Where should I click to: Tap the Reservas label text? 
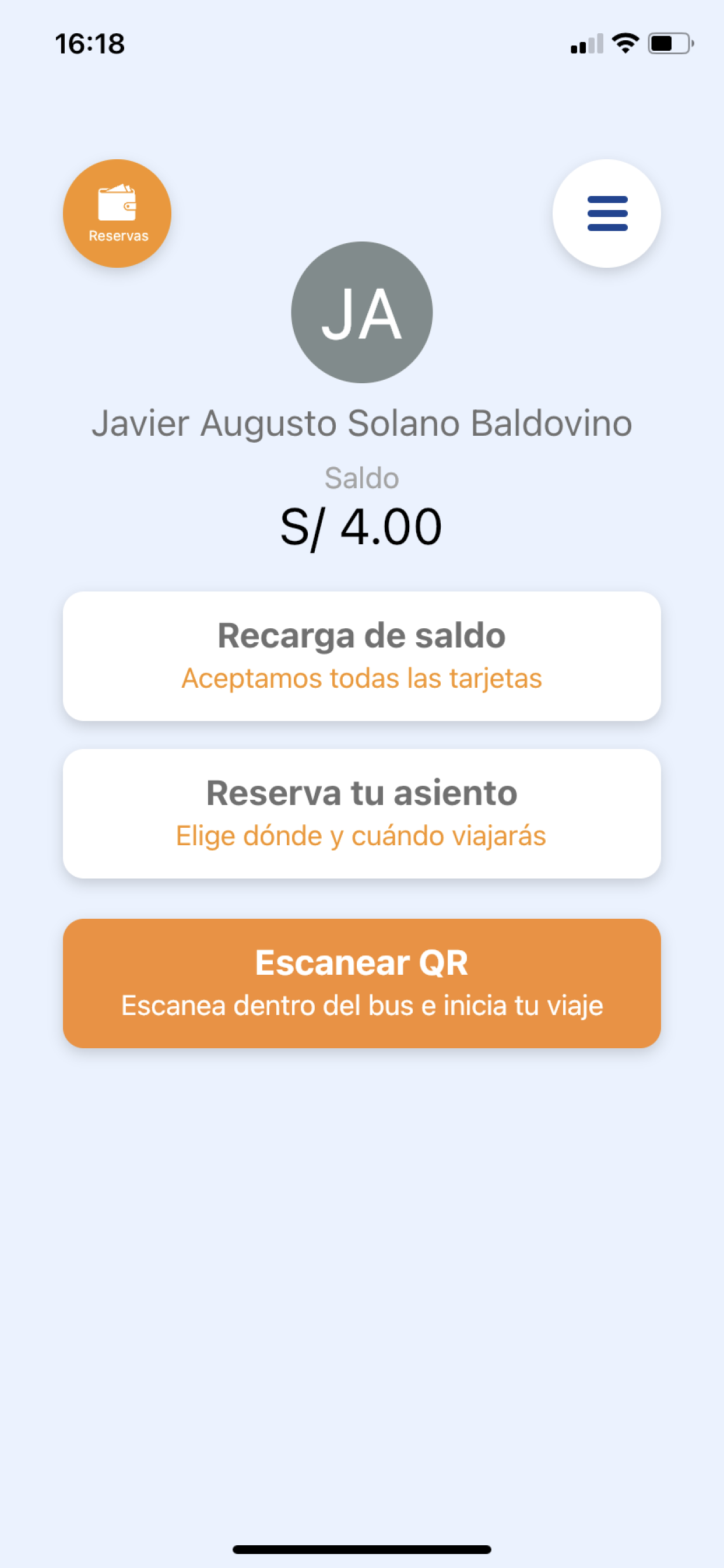[x=117, y=235]
